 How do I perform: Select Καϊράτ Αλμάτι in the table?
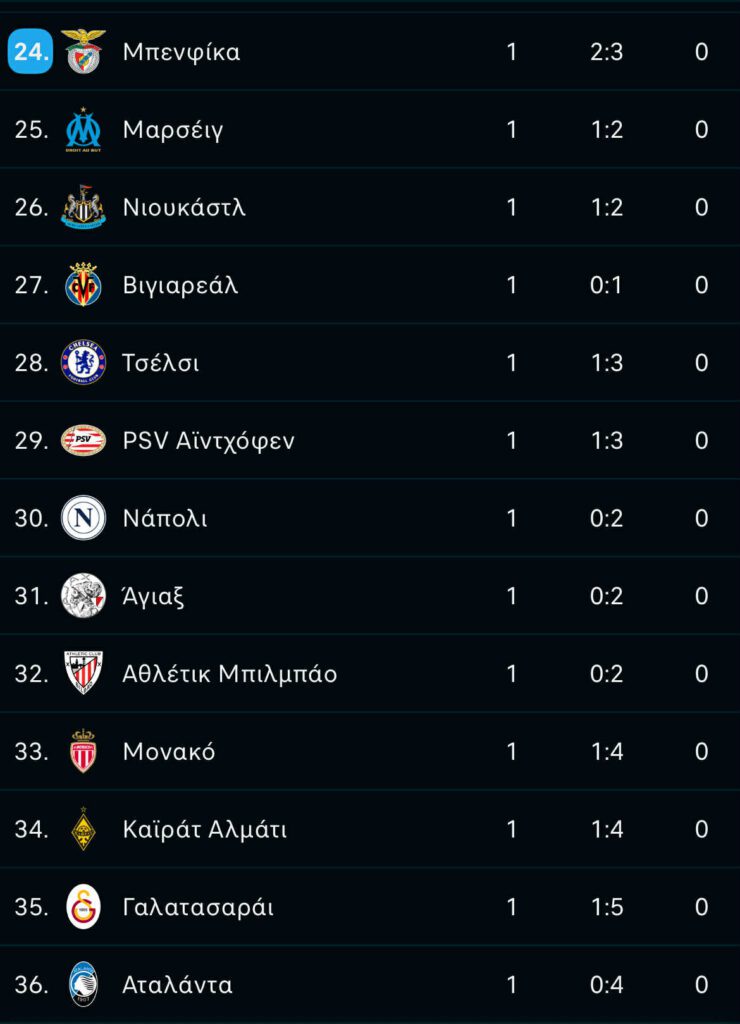(370, 829)
